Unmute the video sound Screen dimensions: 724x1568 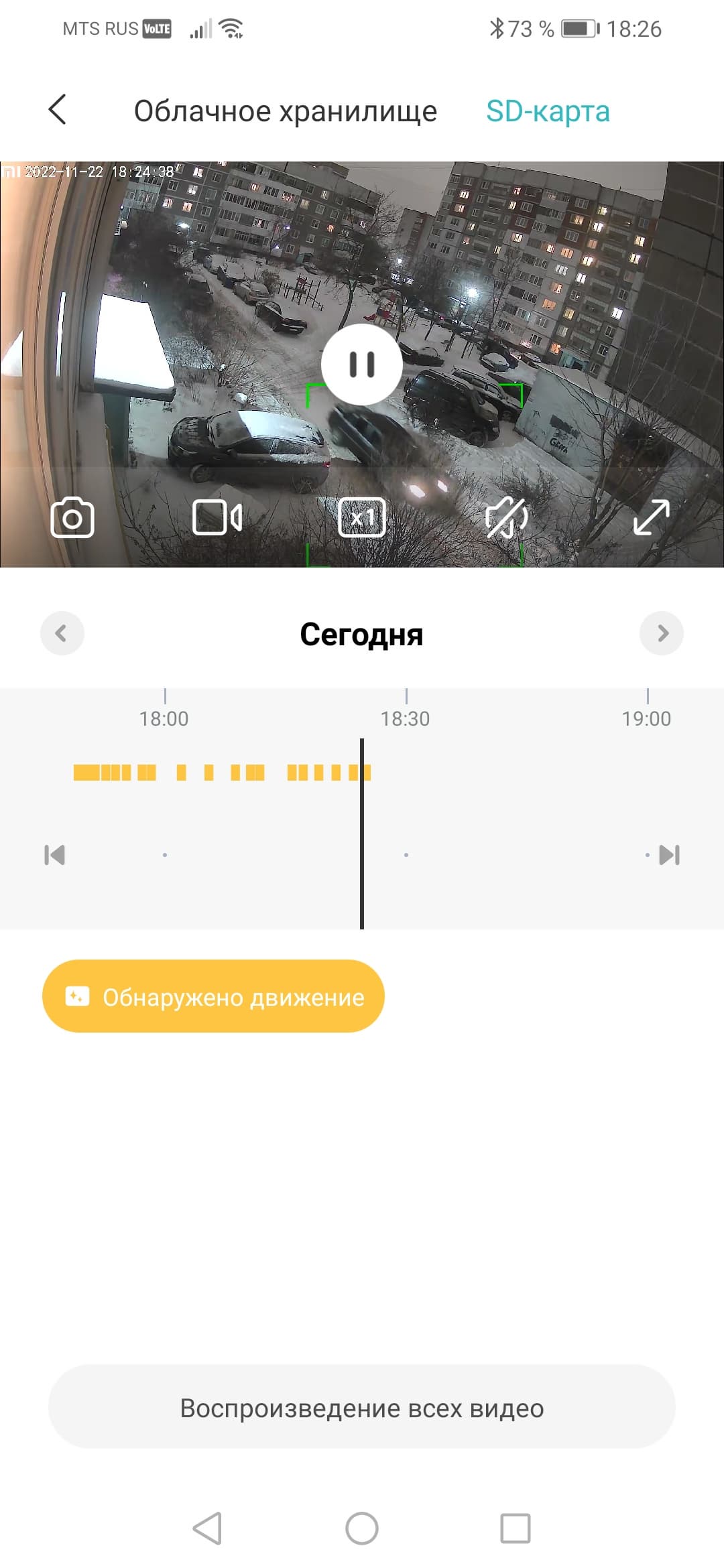click(x=507, y=517)
